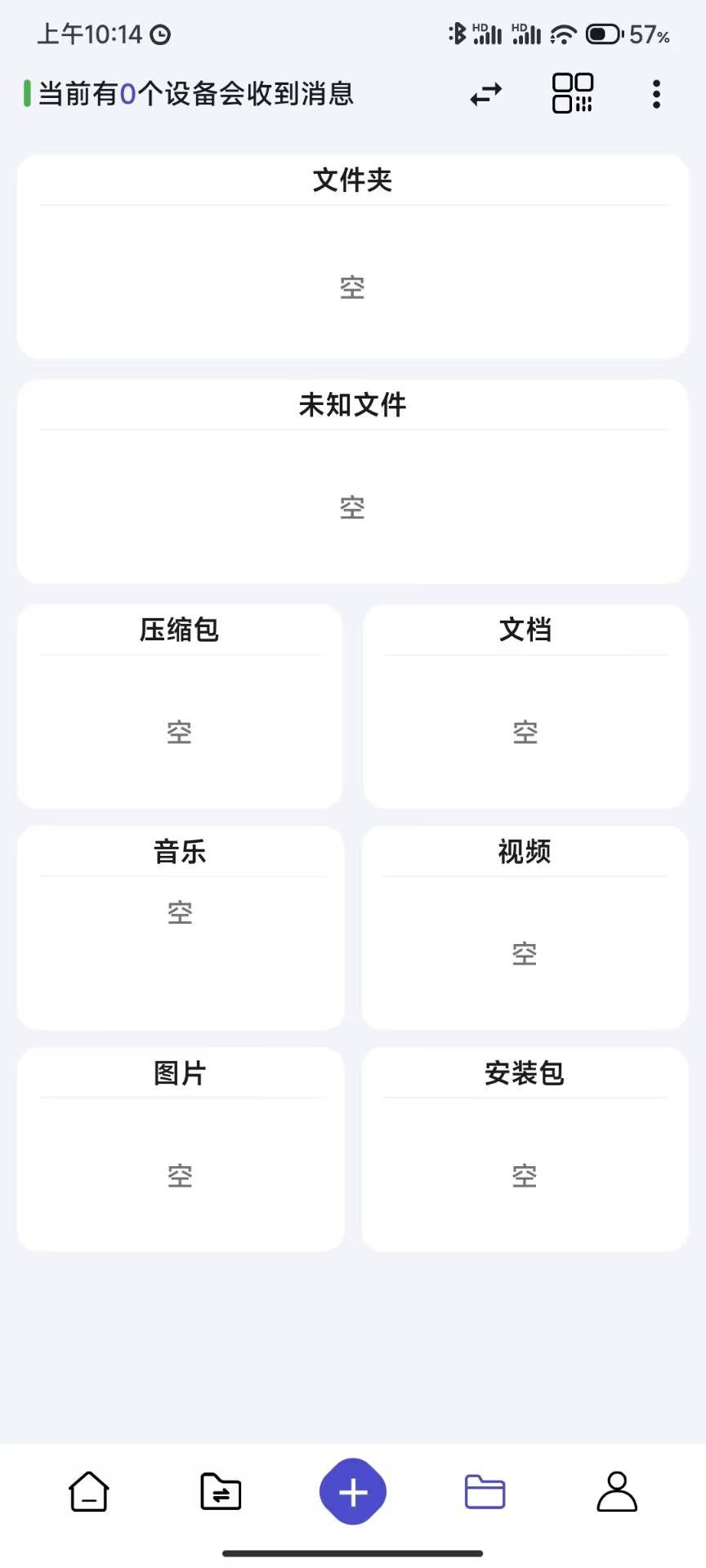706x1568 pixels.
Task: Tap the blue plus button
Action: click(353, 1491)
